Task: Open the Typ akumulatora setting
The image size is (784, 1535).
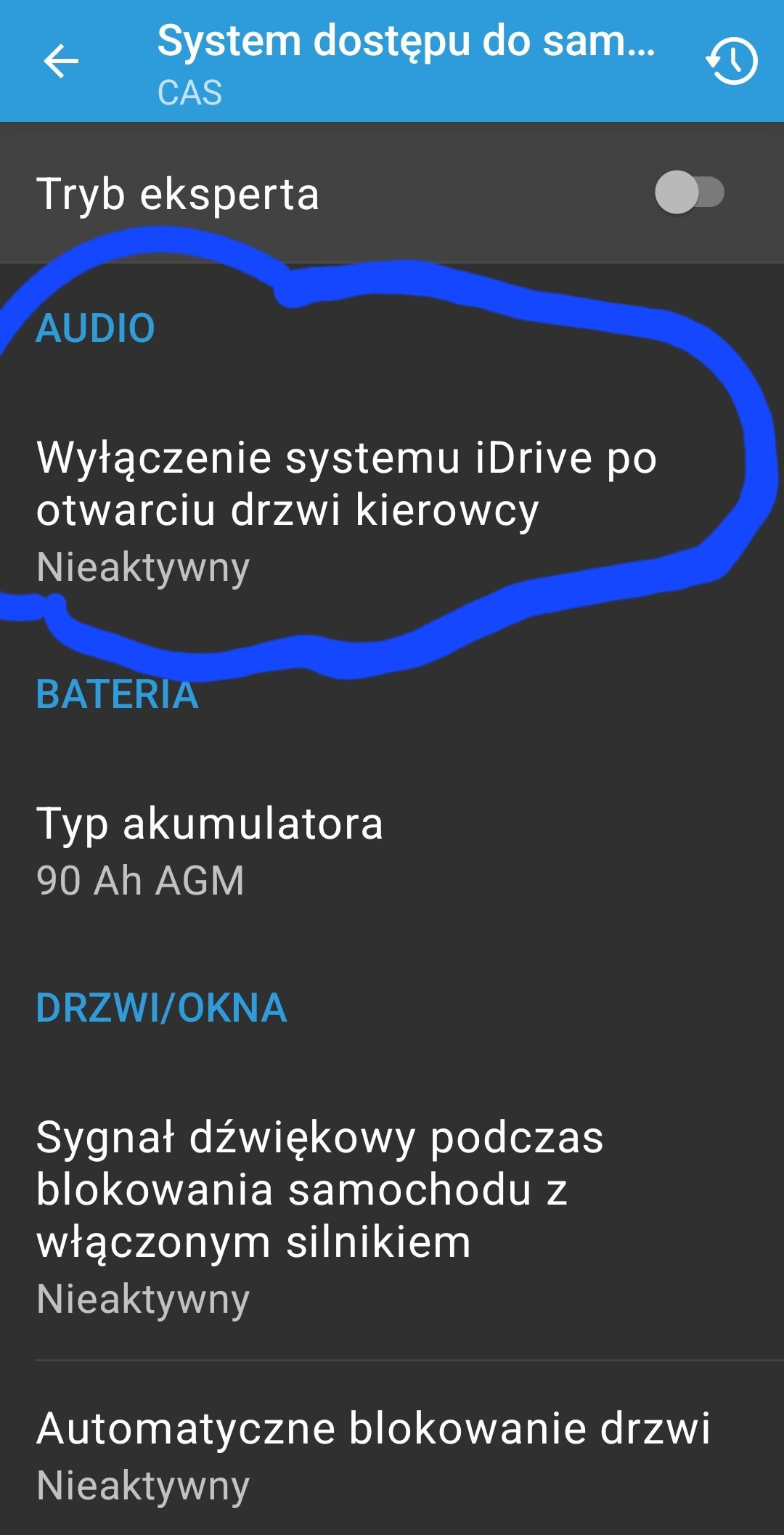Action: tap(392, 851)
